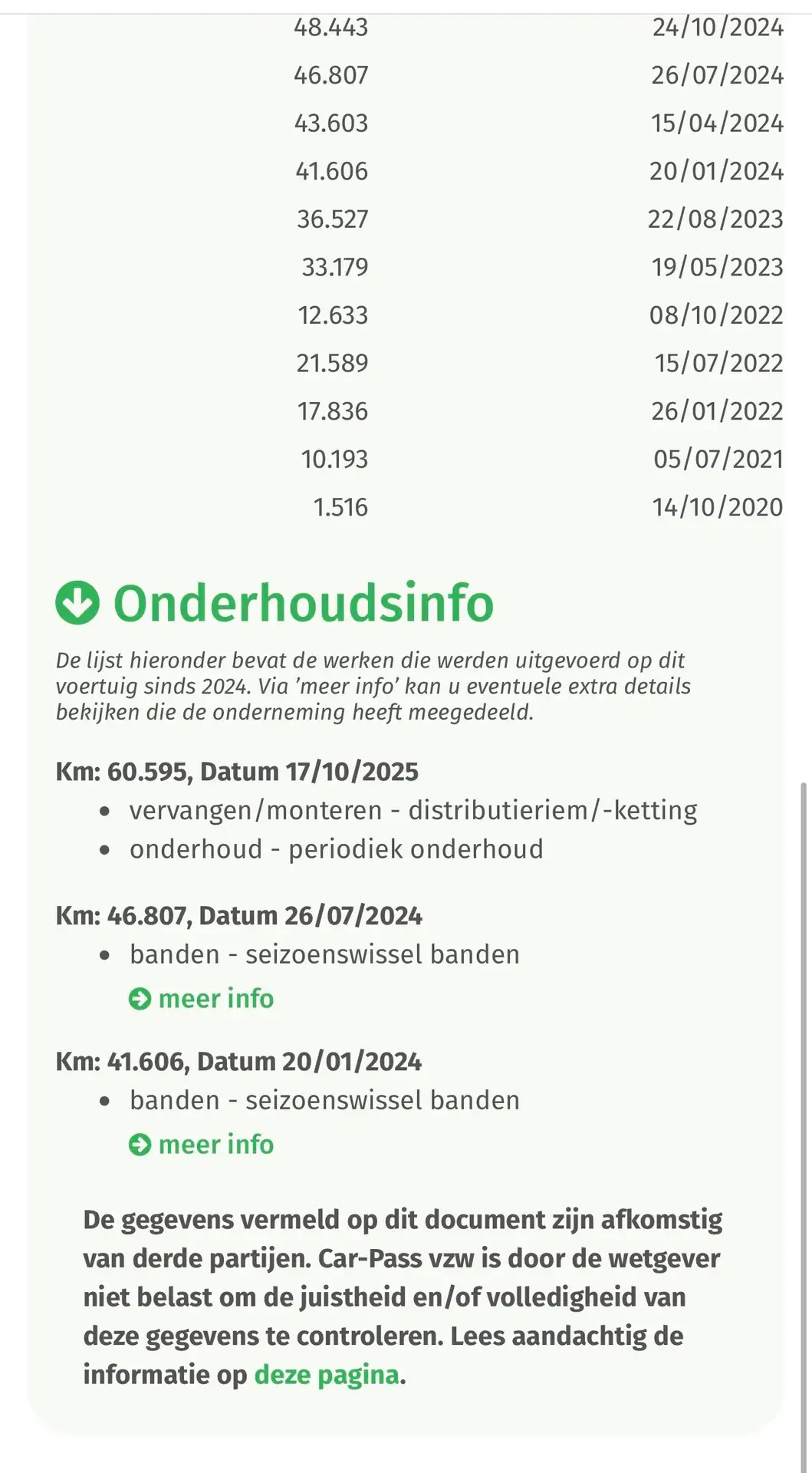This screenshot has height=1473, width=812.
Task: Collapse the Onderhoudsinfo section arrow
Action: (x=77, y=603)
